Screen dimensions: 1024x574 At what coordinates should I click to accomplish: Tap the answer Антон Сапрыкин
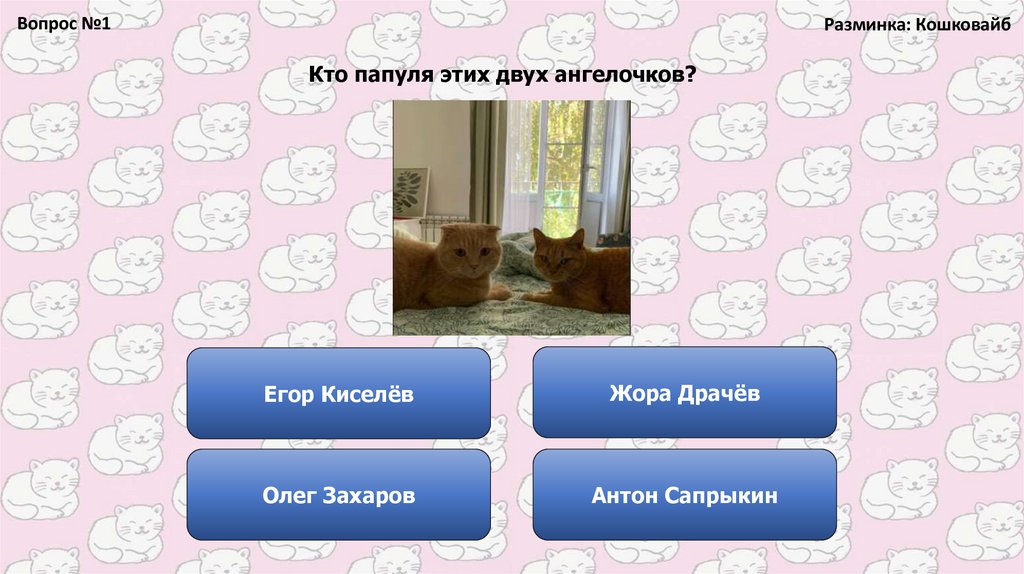point(684,494)
